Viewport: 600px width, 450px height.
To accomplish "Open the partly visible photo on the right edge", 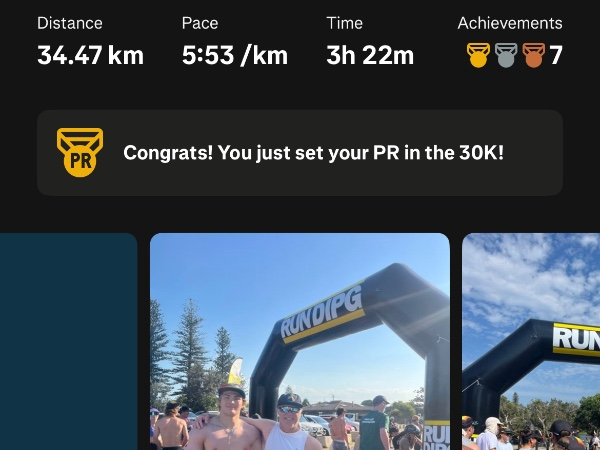I will click(531, 341).
